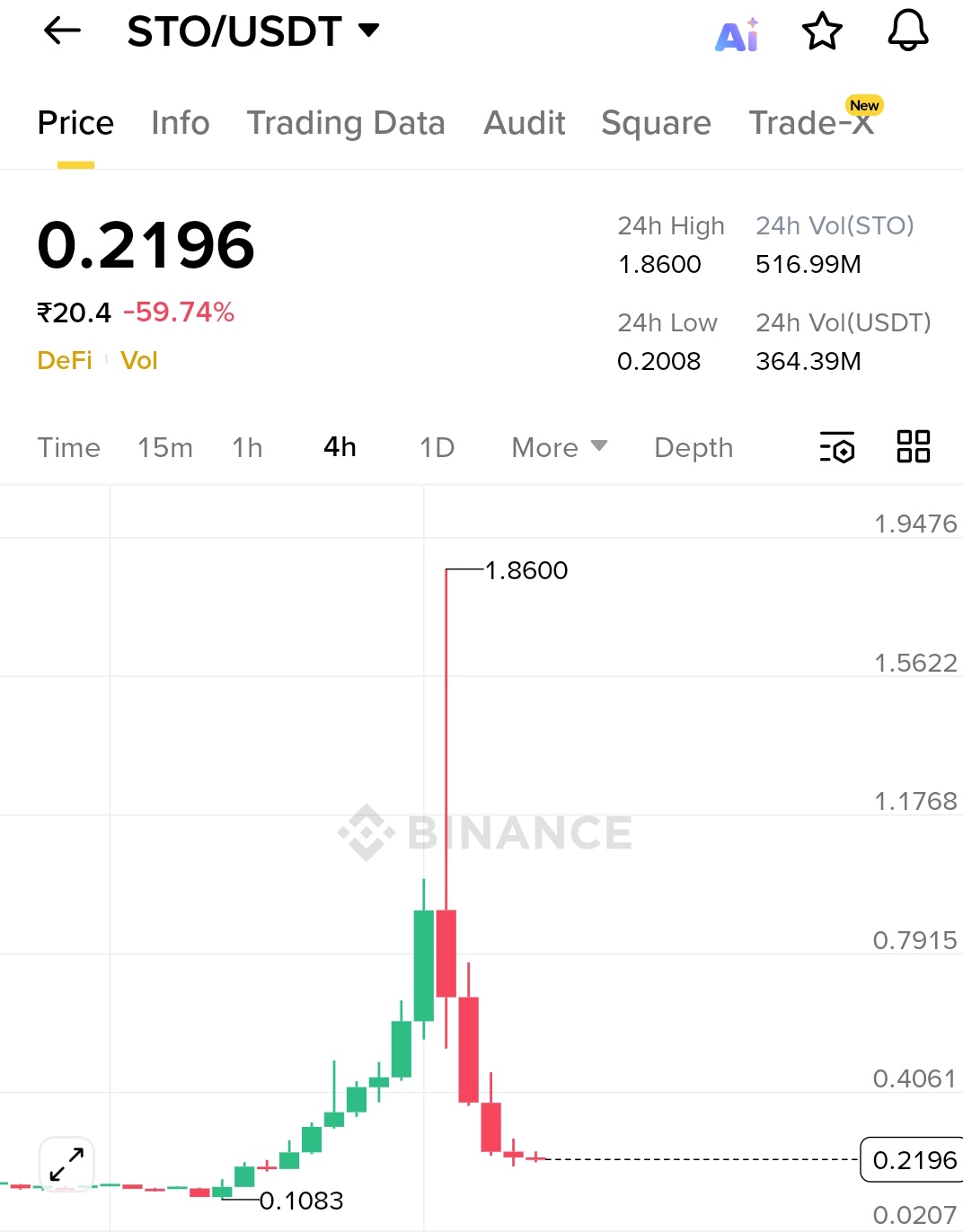Open chart indicator settings icon
This screenshot has height=1232, width=963.
pyautogui.click(x=837, y=447)
